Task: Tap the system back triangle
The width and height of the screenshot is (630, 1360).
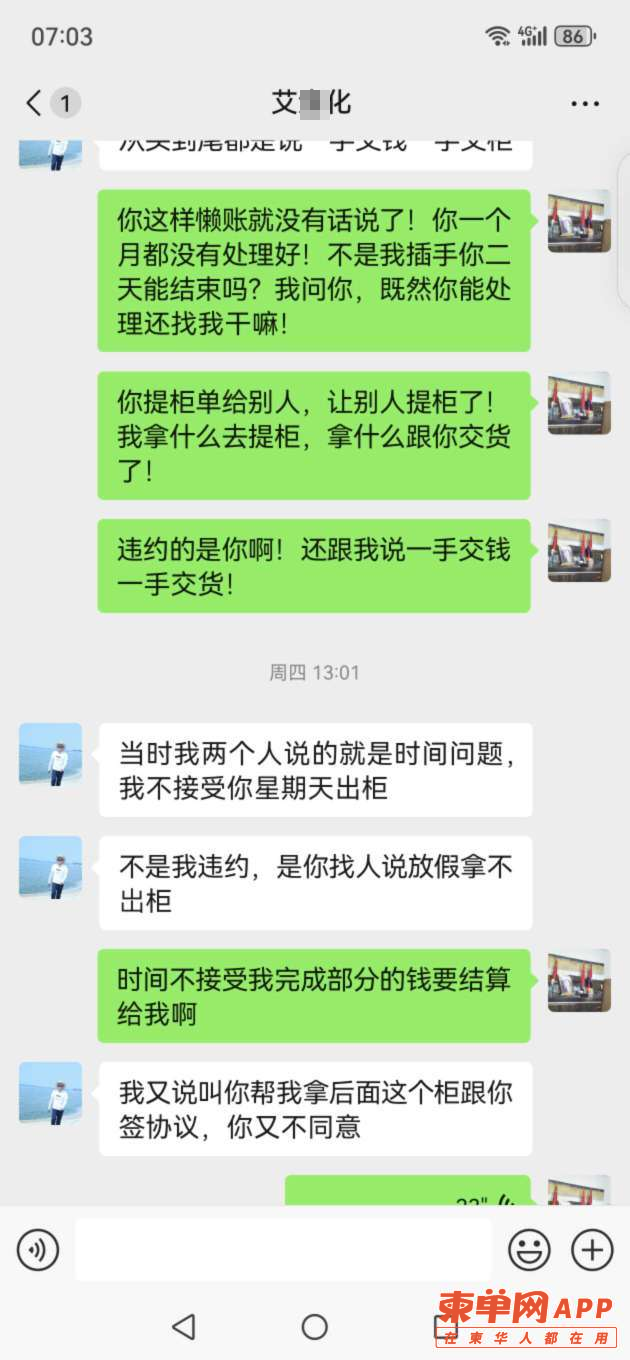Action: pyautogui.click(x=183, y=1327)
